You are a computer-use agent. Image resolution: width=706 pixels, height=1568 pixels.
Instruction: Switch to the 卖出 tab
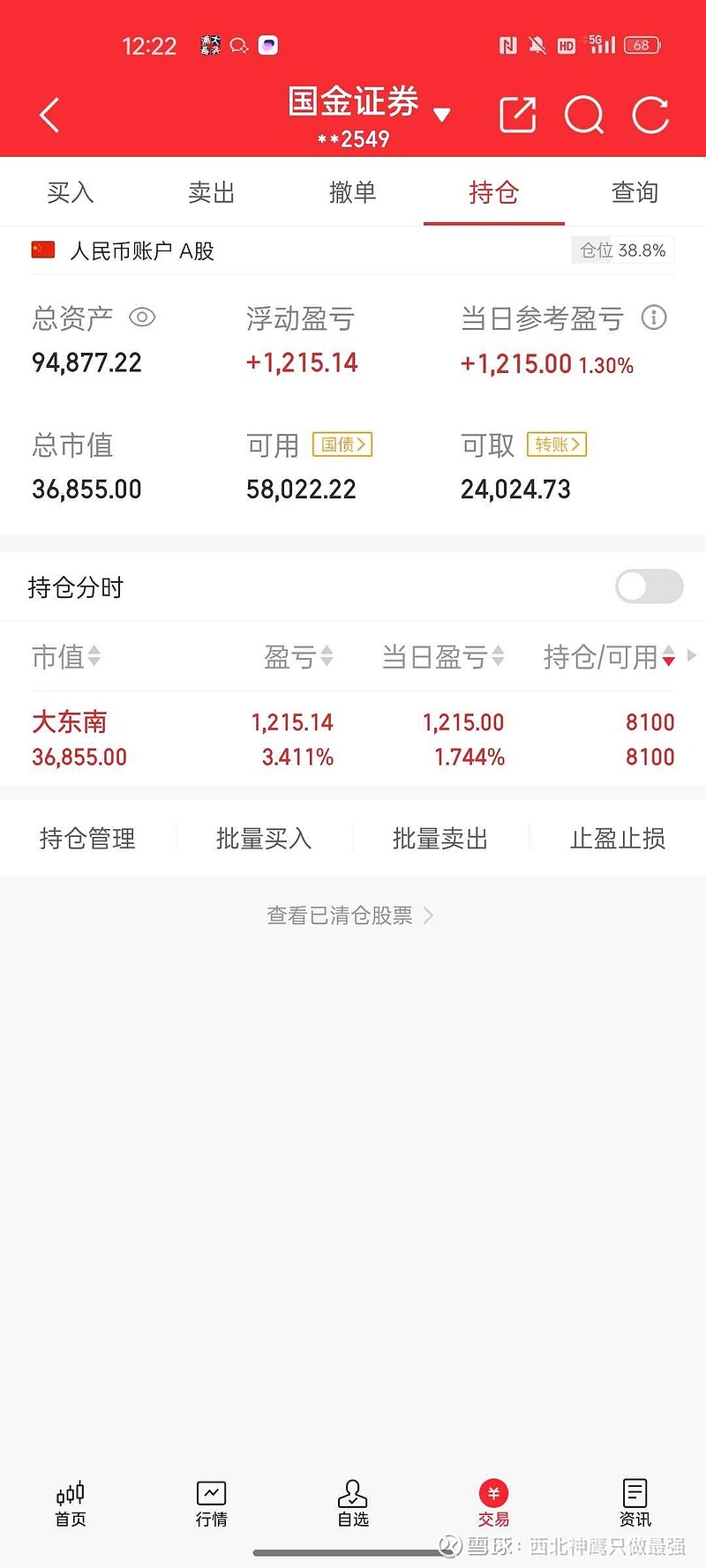[x=212, y=192]
